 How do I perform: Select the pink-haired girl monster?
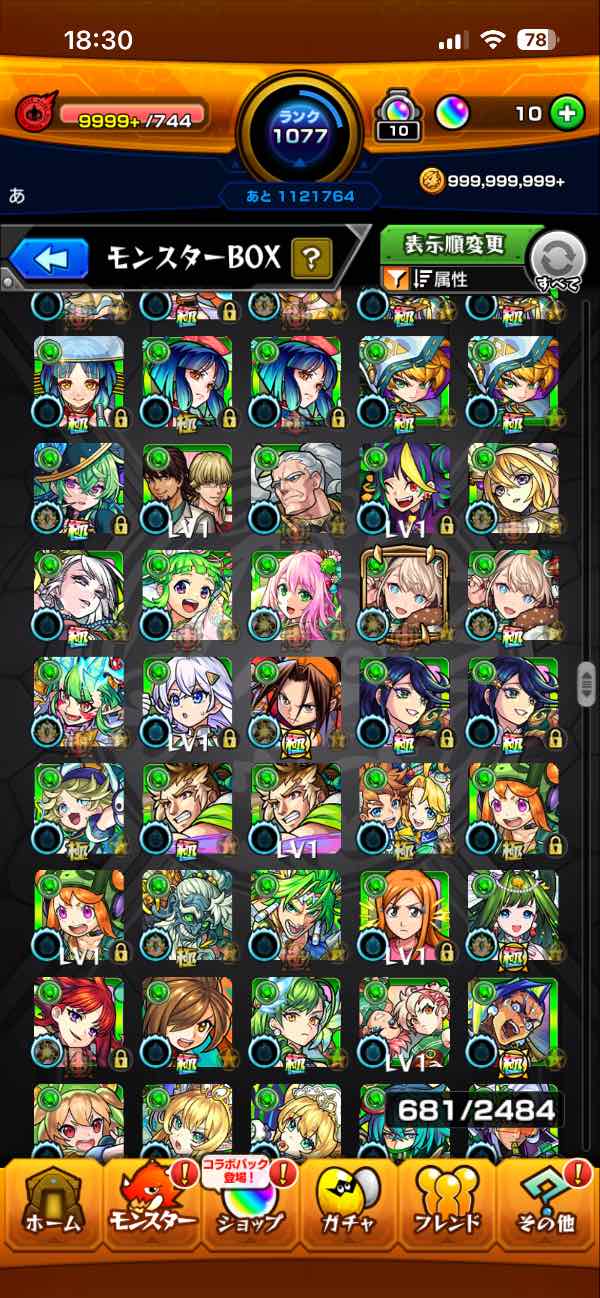pos(296,596)
